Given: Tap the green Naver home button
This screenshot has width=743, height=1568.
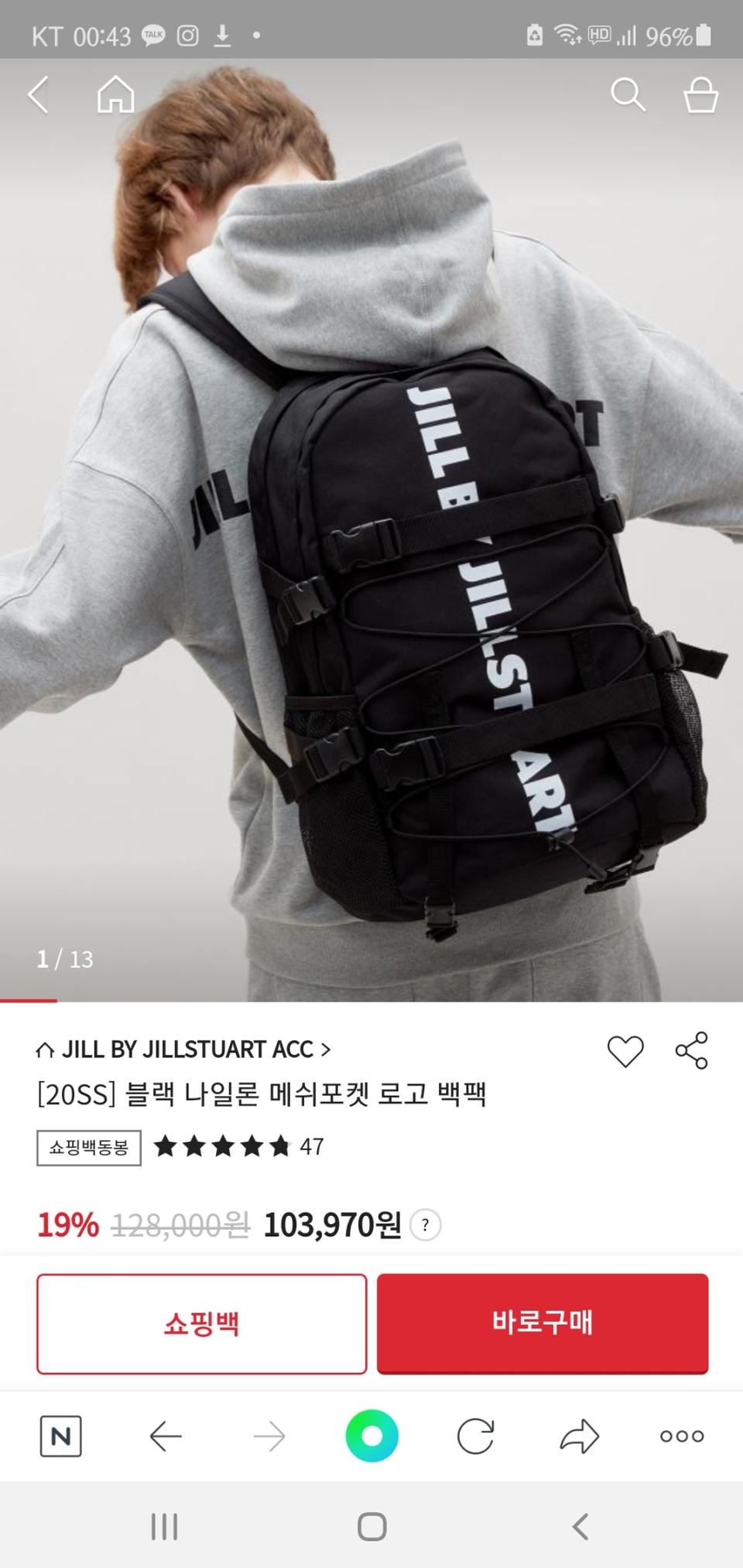Looking at the screenshot, I should [371, 1437].
